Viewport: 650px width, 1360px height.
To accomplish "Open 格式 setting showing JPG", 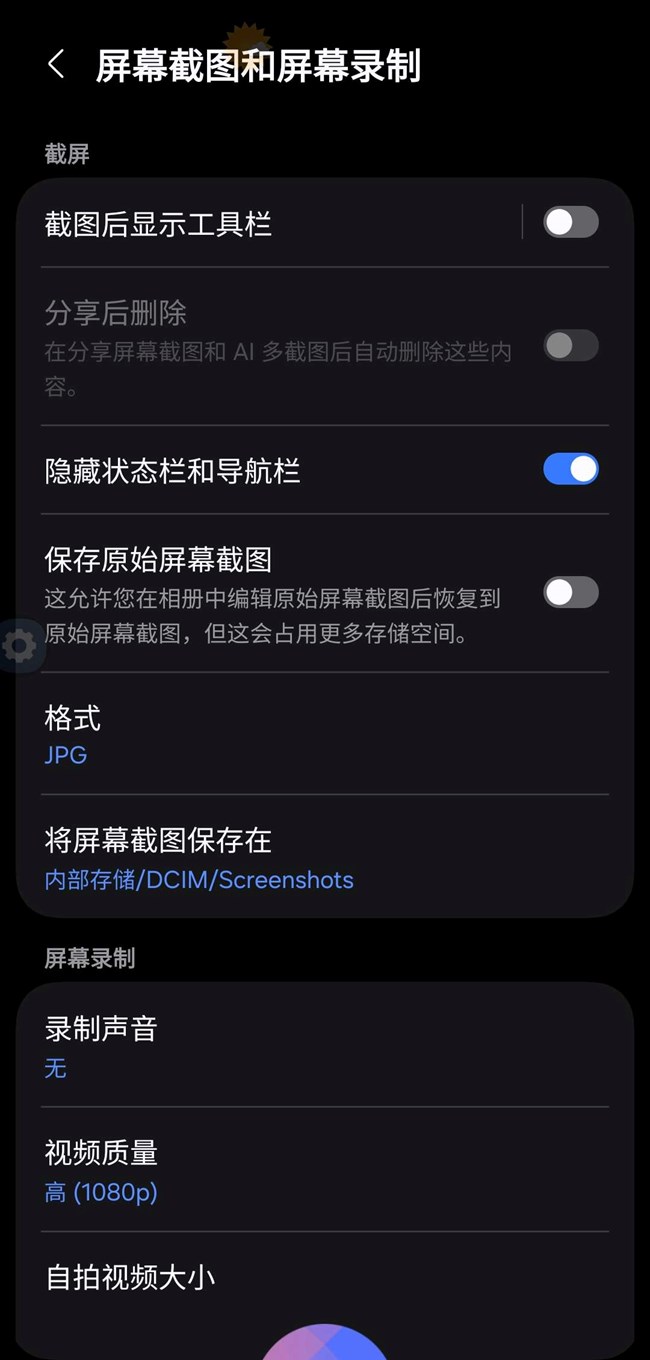I will pos(325,734).
